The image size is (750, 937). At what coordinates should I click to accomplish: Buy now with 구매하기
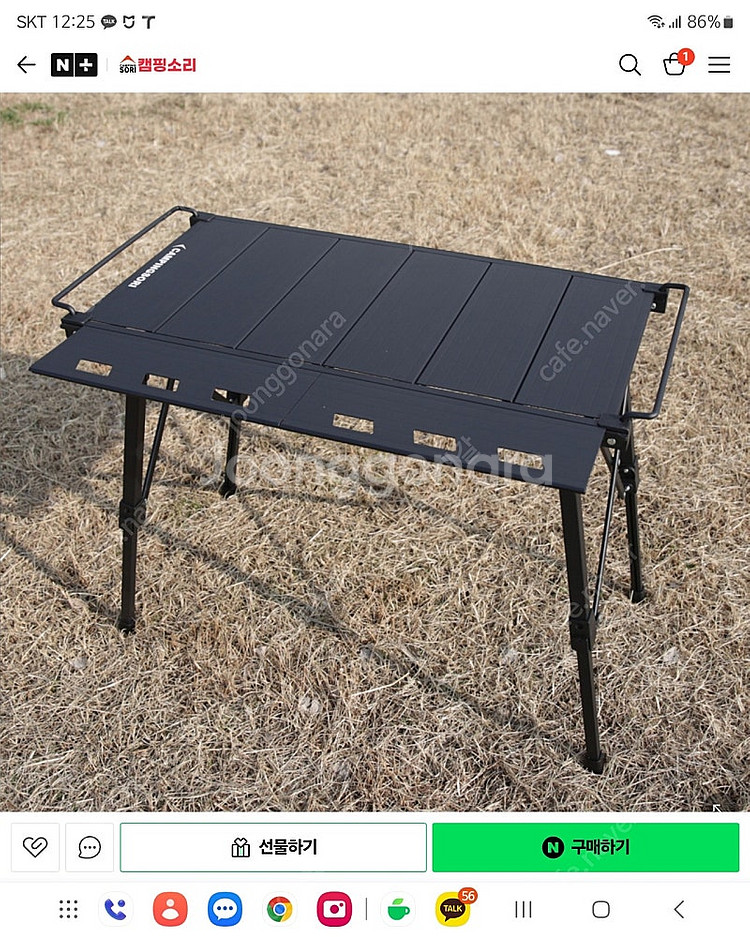[585, 847]
